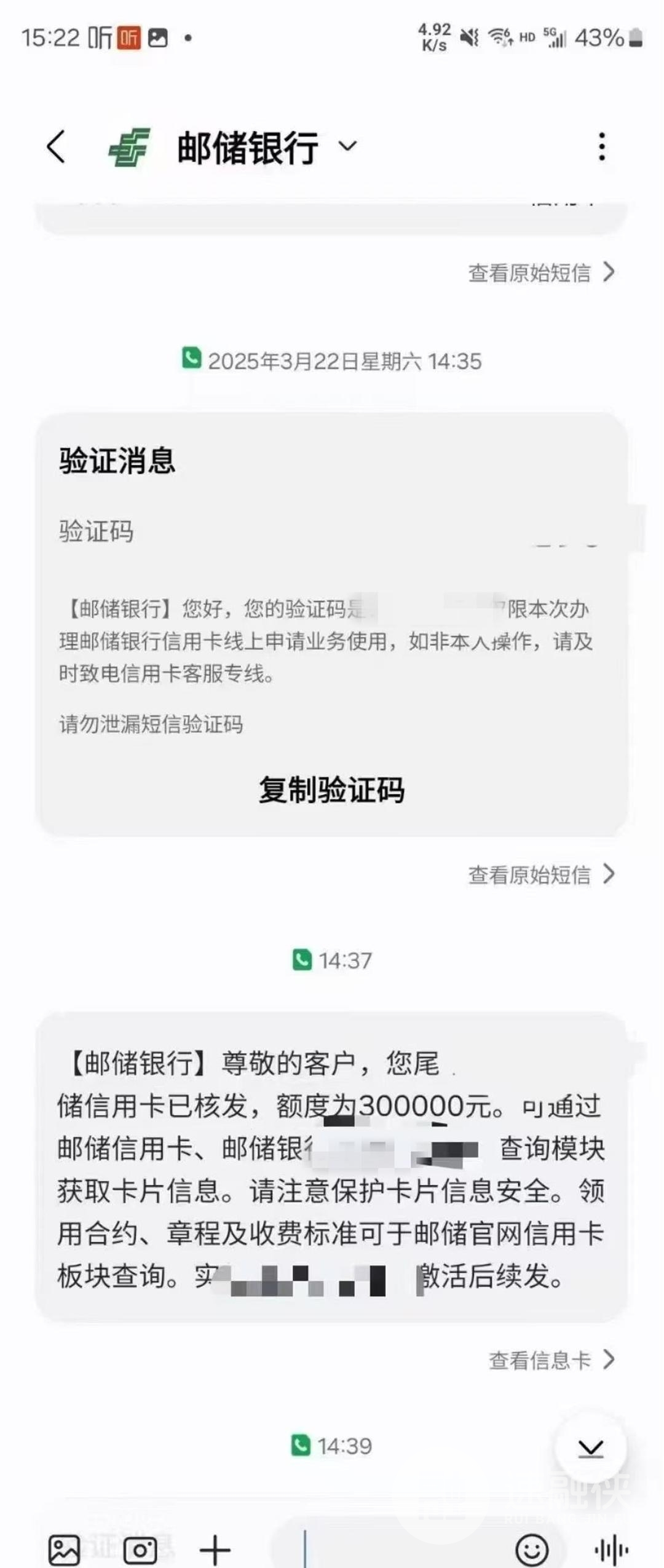Screen dimensions: 664x1568
Task: Open 查看原始短信 under the verification message
Action: click(541, 874)
